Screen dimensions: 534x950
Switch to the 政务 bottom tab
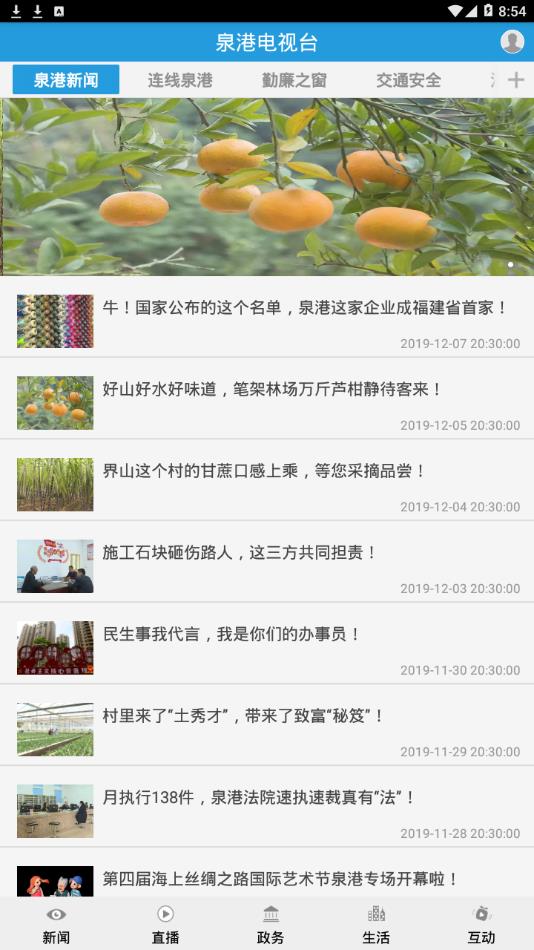[x=270, y=924]
